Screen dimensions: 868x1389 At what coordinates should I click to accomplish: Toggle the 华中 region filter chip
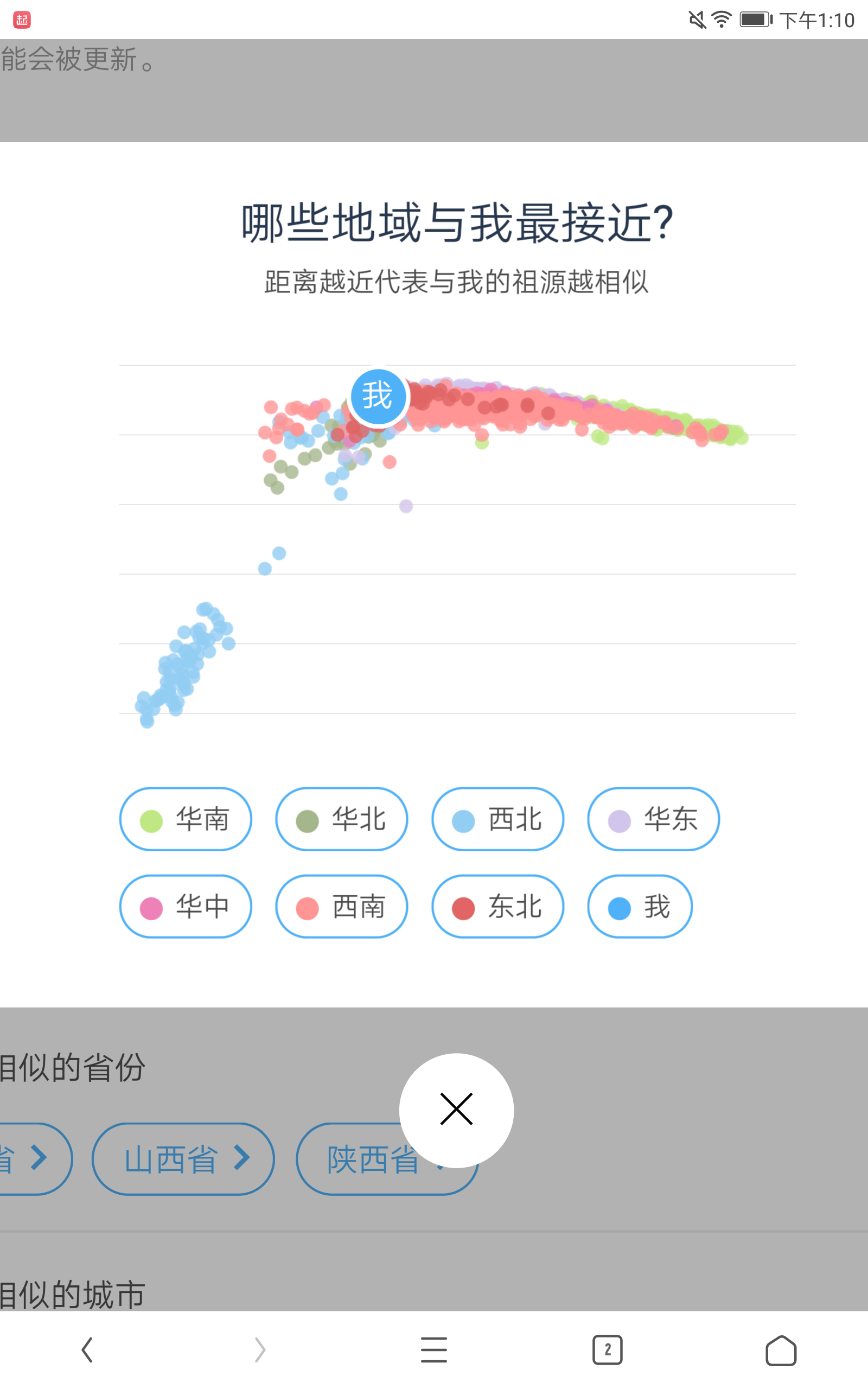click(186, 906)
